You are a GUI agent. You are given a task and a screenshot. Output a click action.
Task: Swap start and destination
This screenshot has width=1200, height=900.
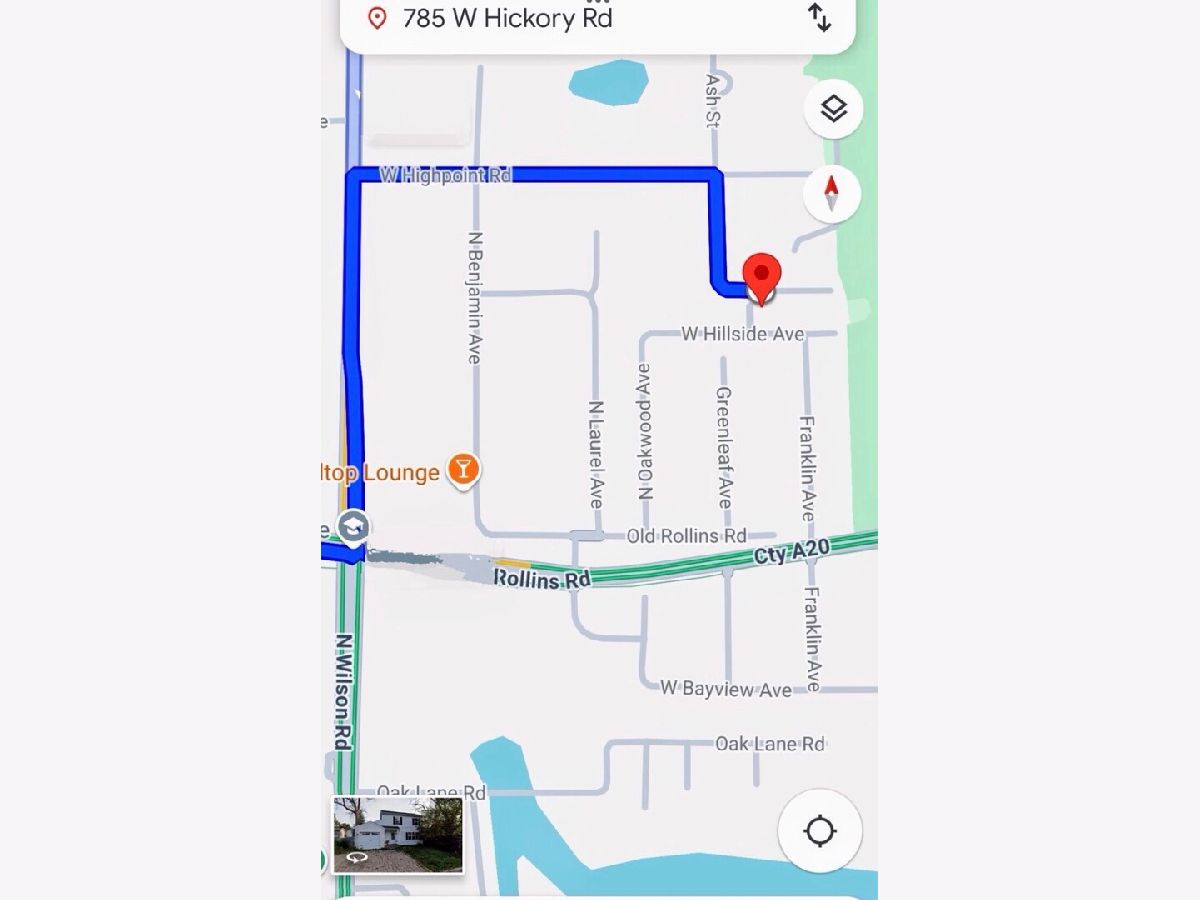(819, 17)
